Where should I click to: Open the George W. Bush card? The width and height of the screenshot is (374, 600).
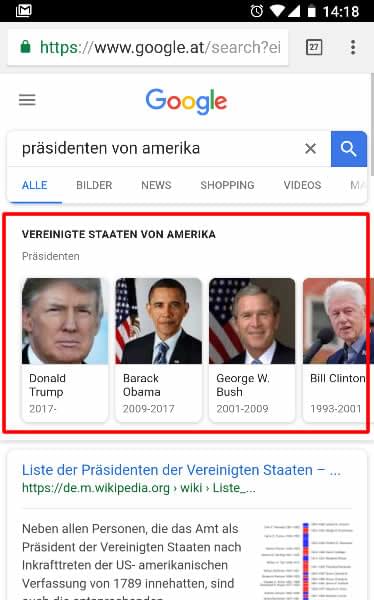click(252, 350)
